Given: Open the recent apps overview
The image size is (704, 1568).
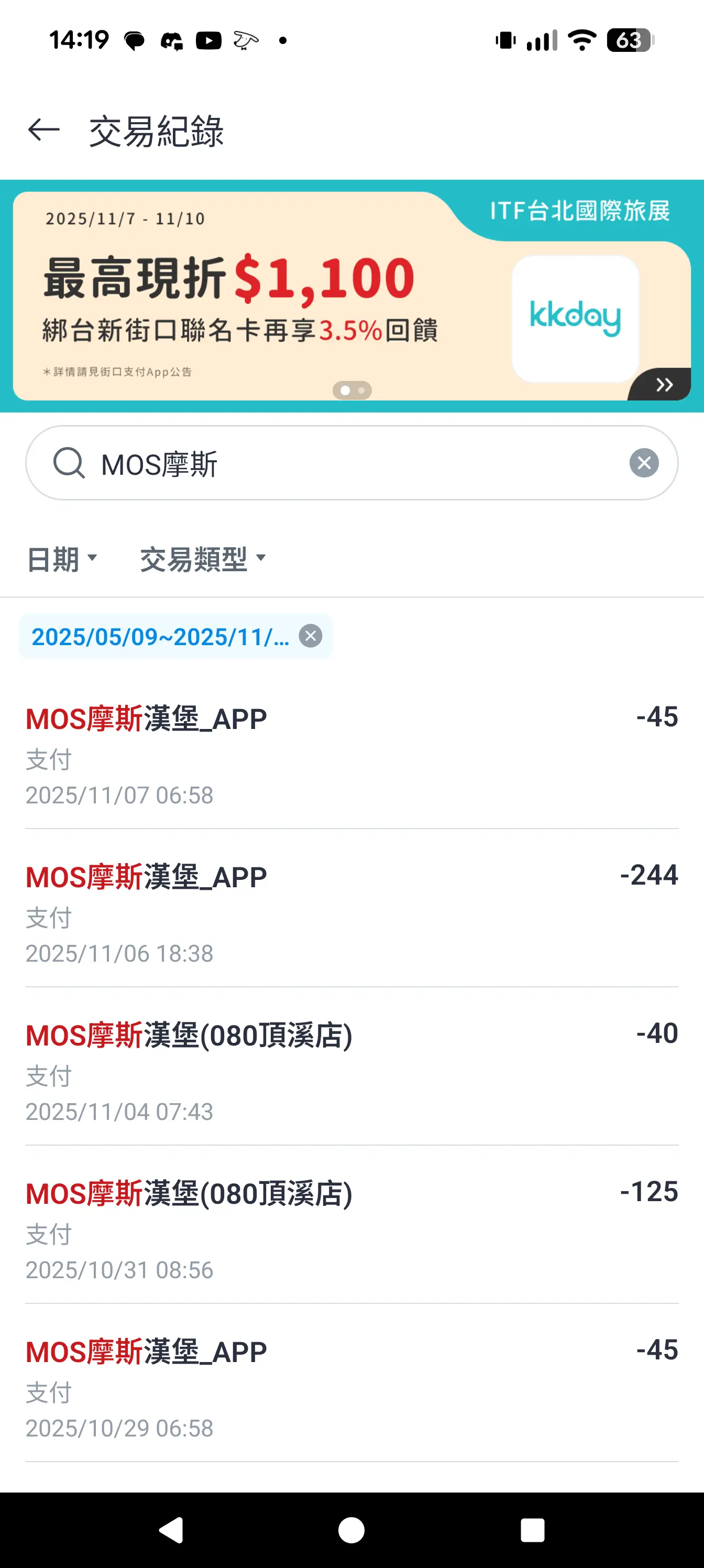Looking at the screenshot, I should tap(532, 1530).
